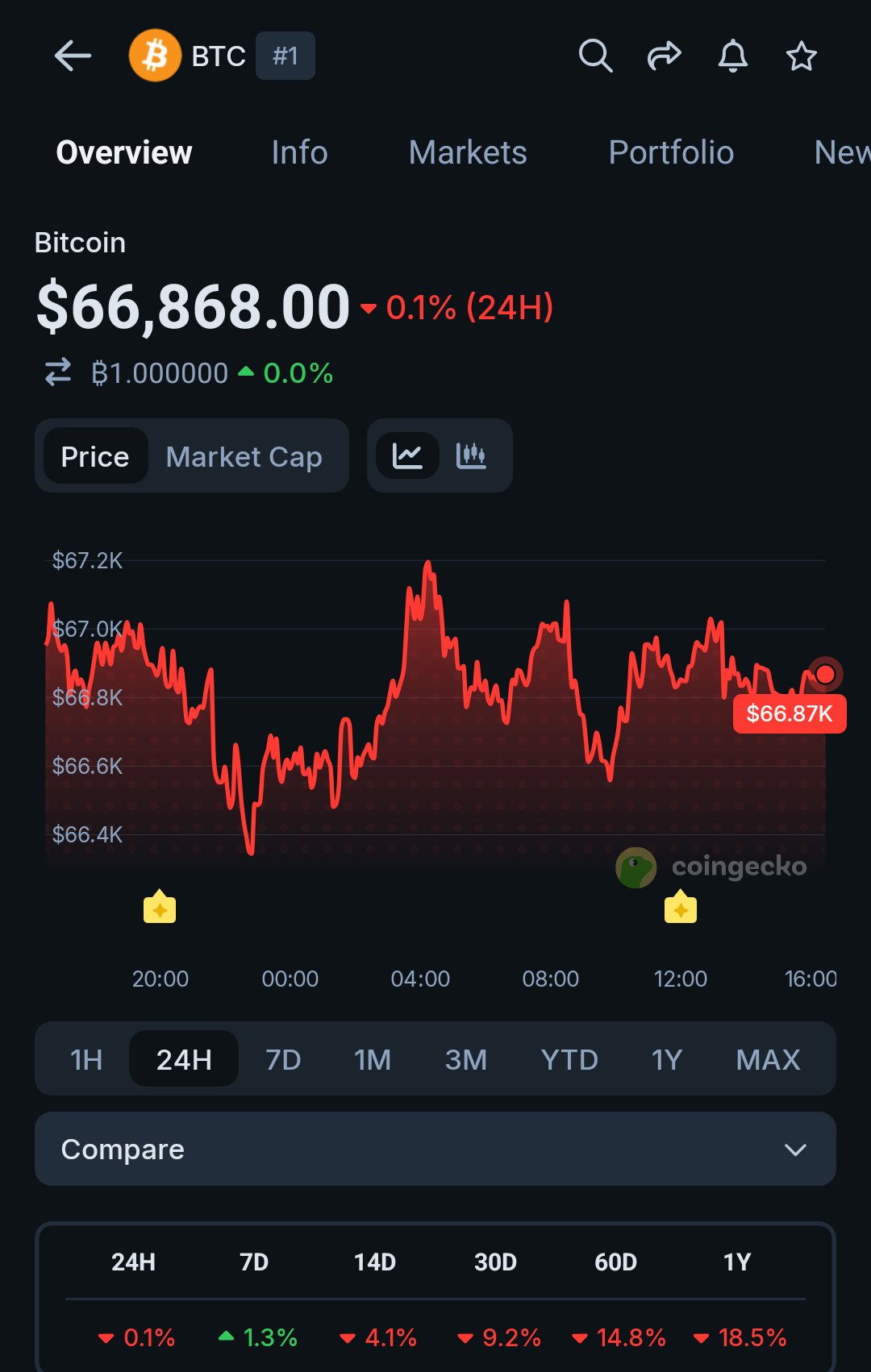Share the Bitcoin page

click(x=664, y=56)
